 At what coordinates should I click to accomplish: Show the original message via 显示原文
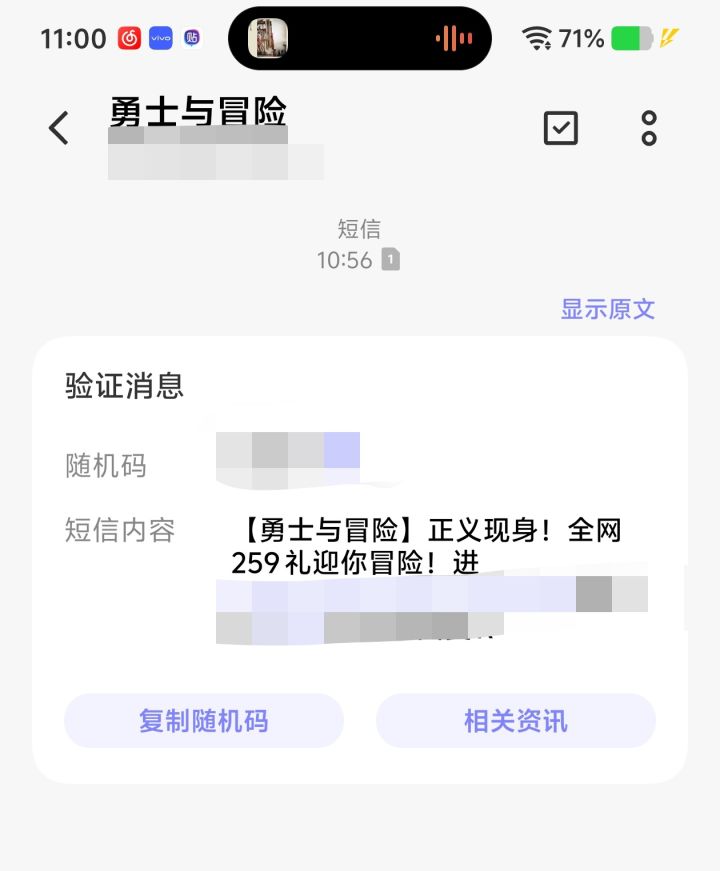607,310
